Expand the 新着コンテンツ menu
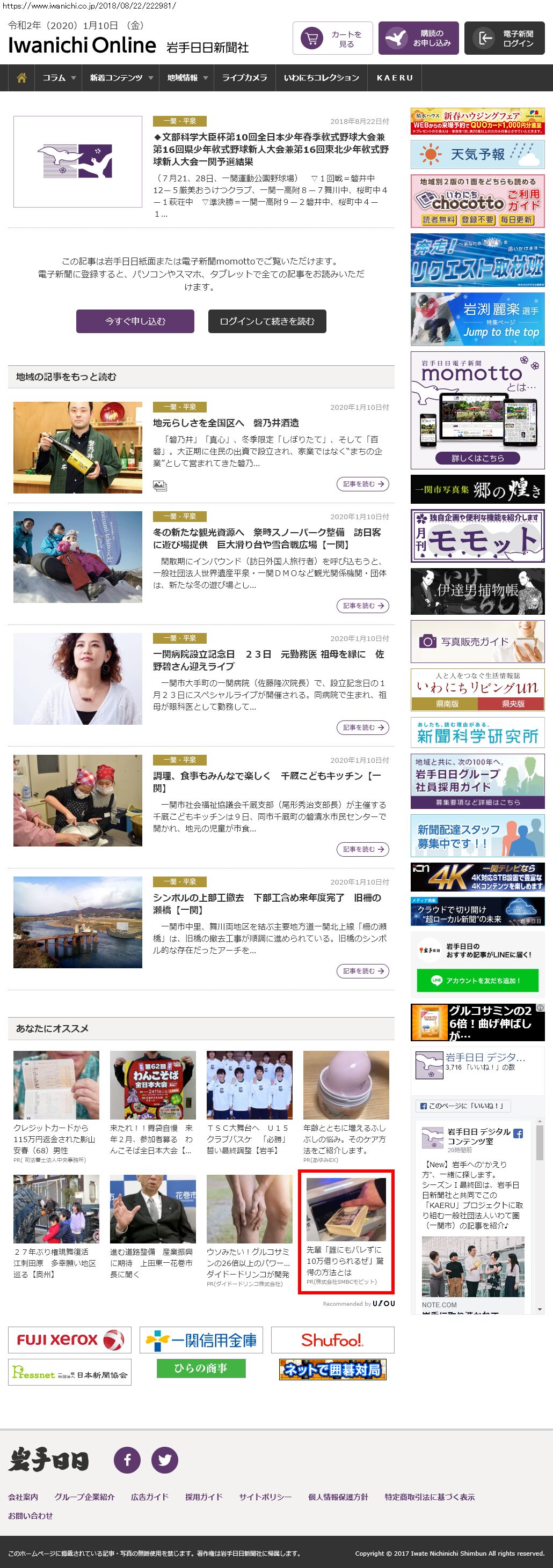This screenshot has width=553, height=1568. tap(120, 78)
